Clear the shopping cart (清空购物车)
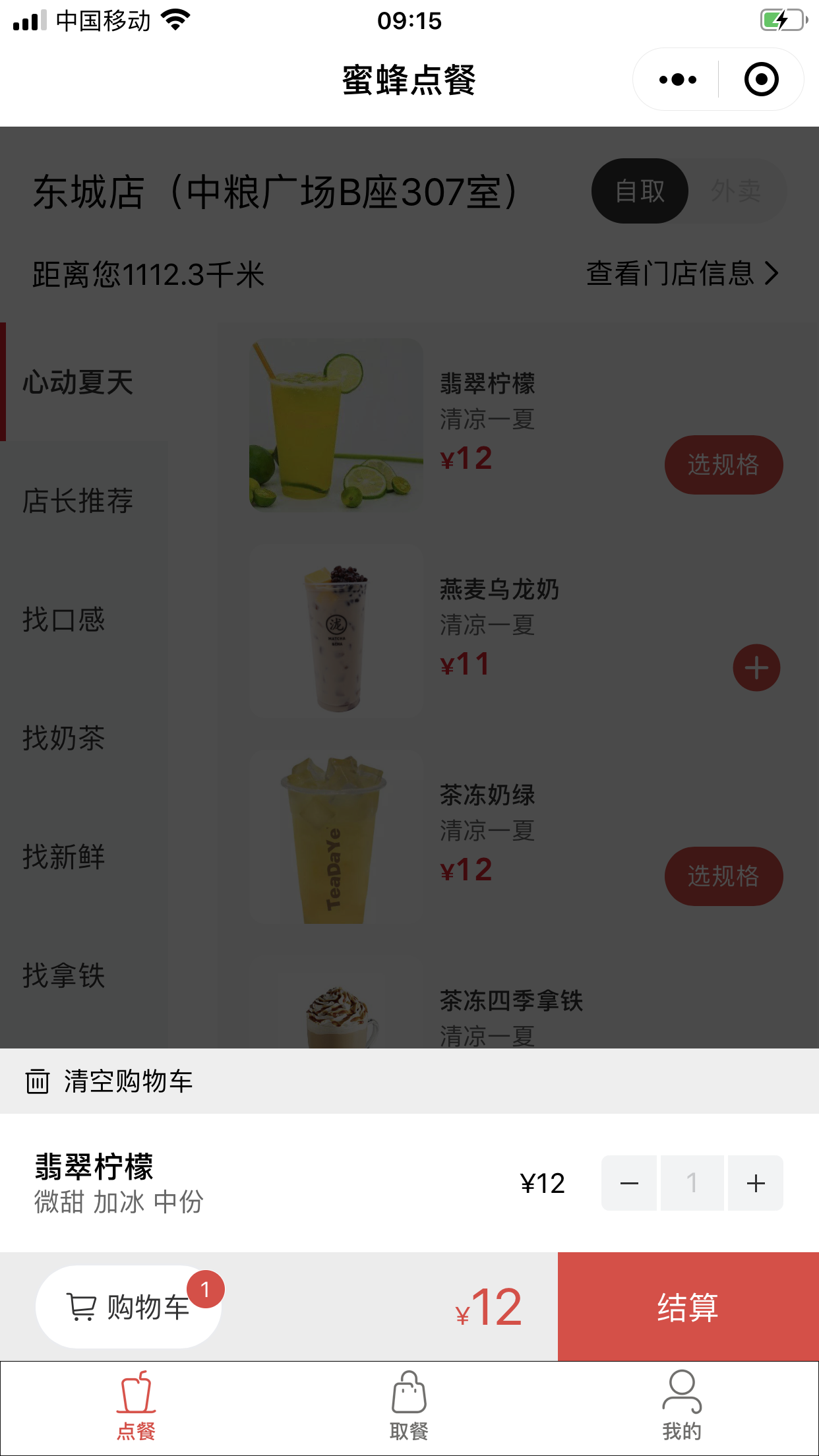The height and width of the screenshot is (1456, 819). click(x=109, y=1081)
